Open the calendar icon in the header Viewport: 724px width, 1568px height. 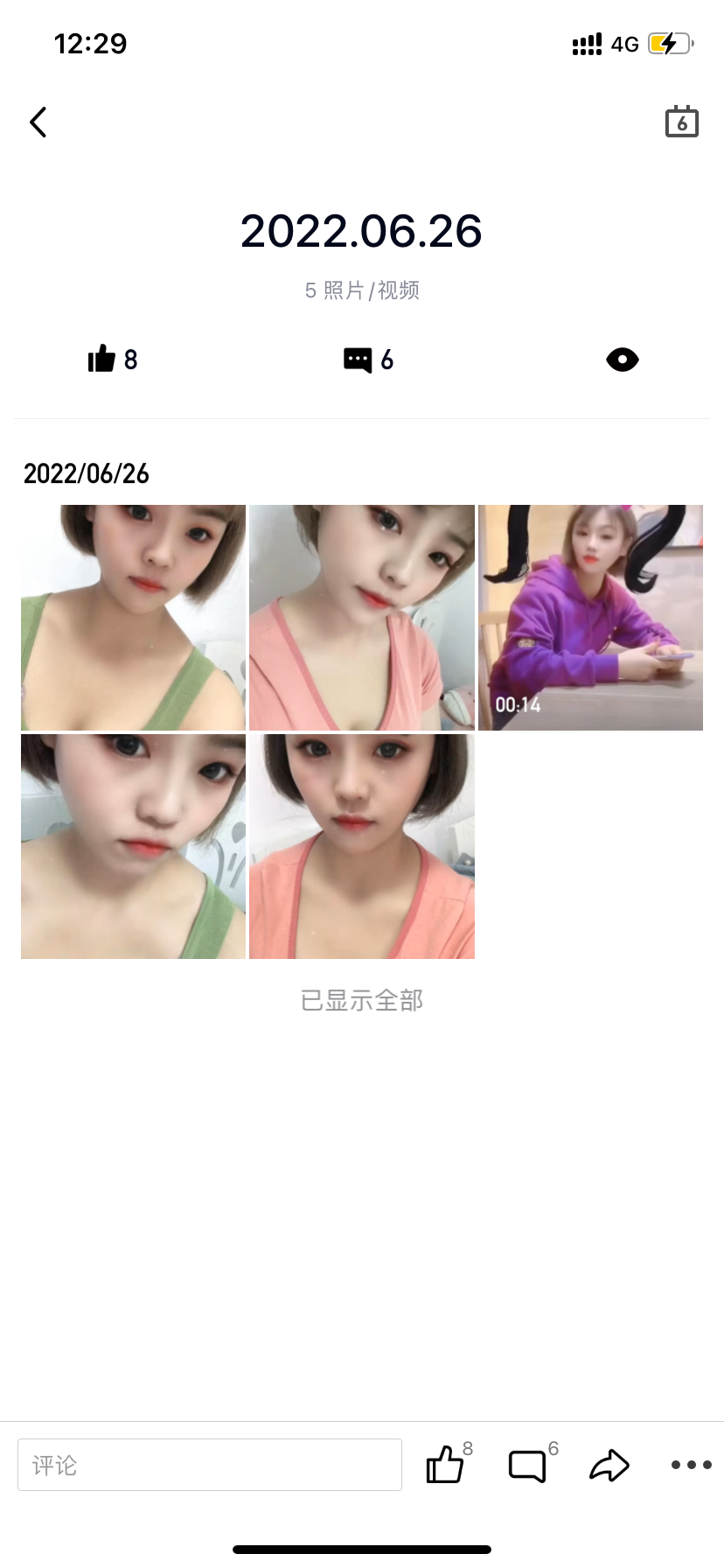point(681,122)
